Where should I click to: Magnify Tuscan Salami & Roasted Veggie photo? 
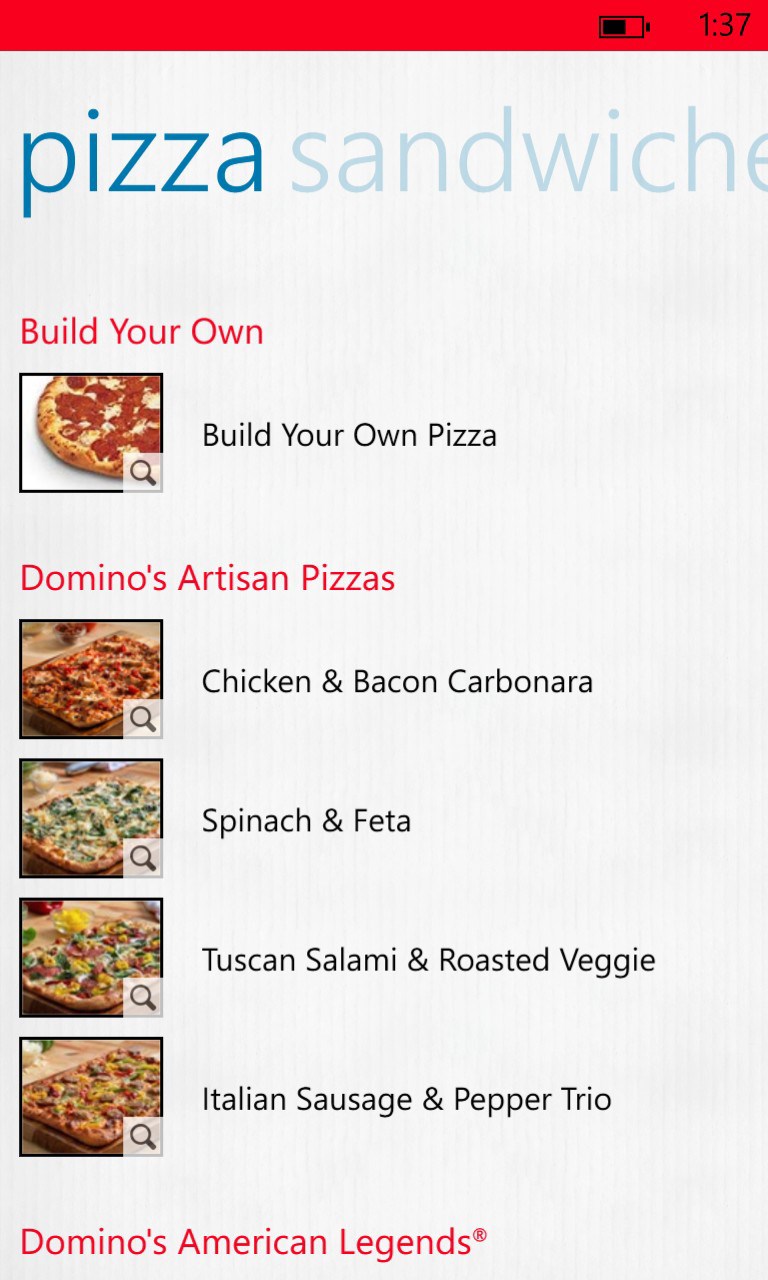143,997
